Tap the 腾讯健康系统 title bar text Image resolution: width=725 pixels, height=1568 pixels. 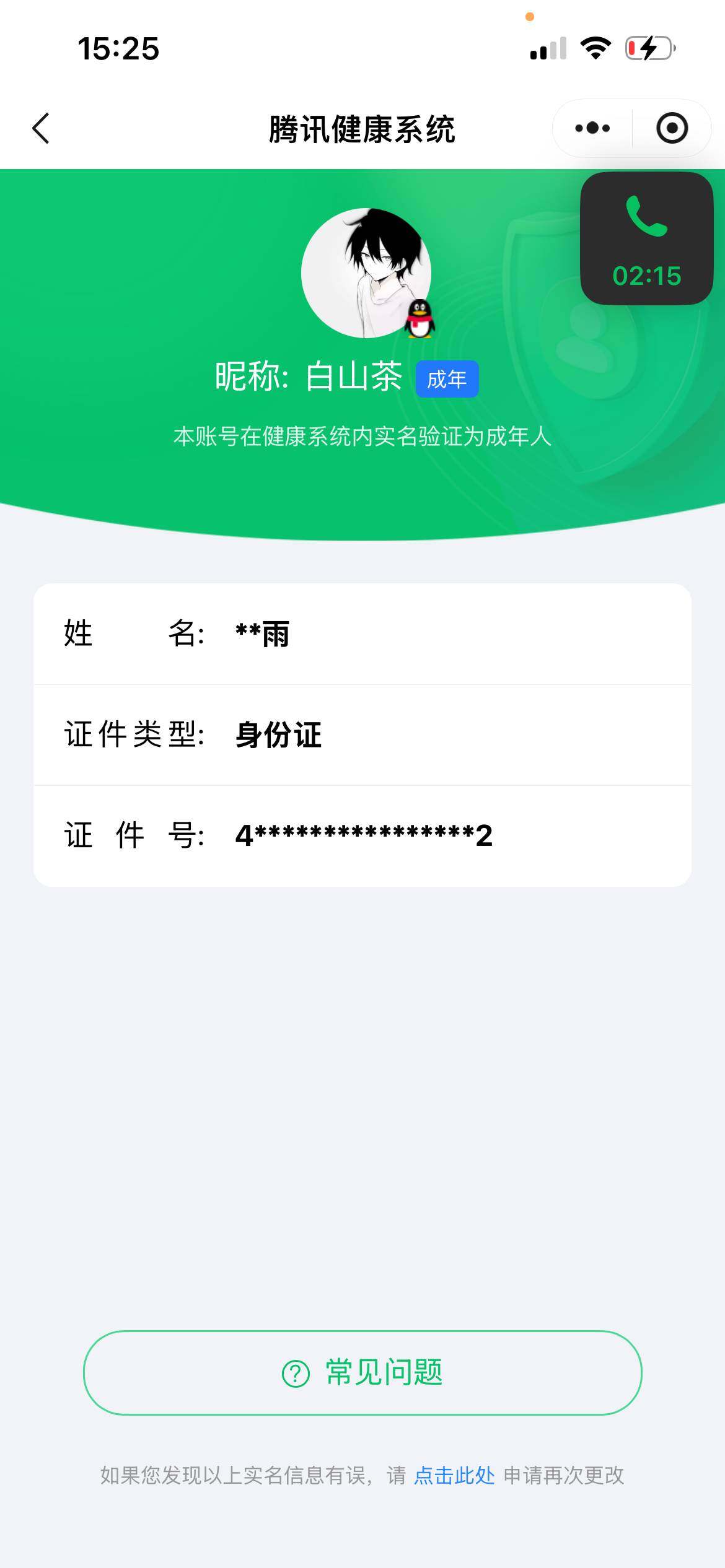[362, 128]
